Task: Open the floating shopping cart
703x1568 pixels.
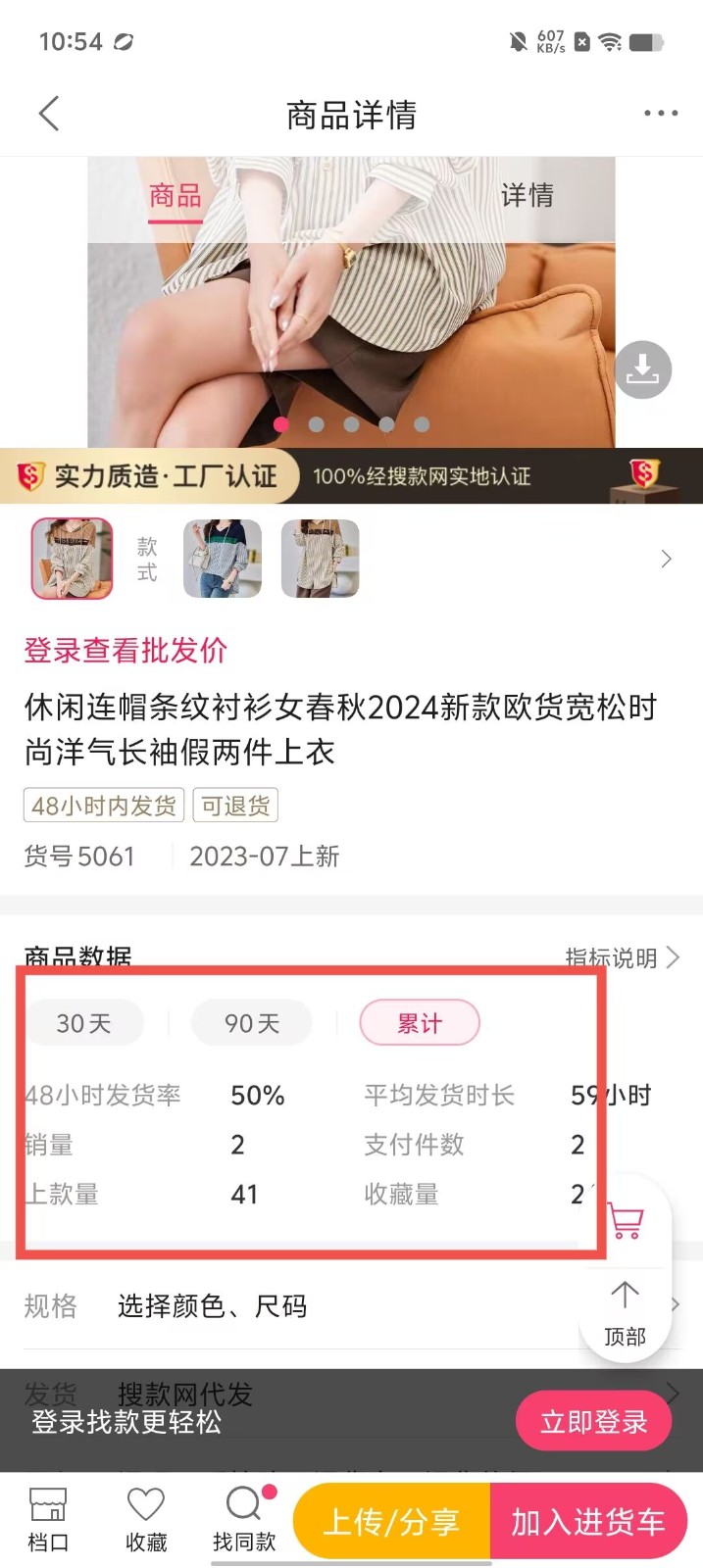Action: click(x=626, y=1222)
